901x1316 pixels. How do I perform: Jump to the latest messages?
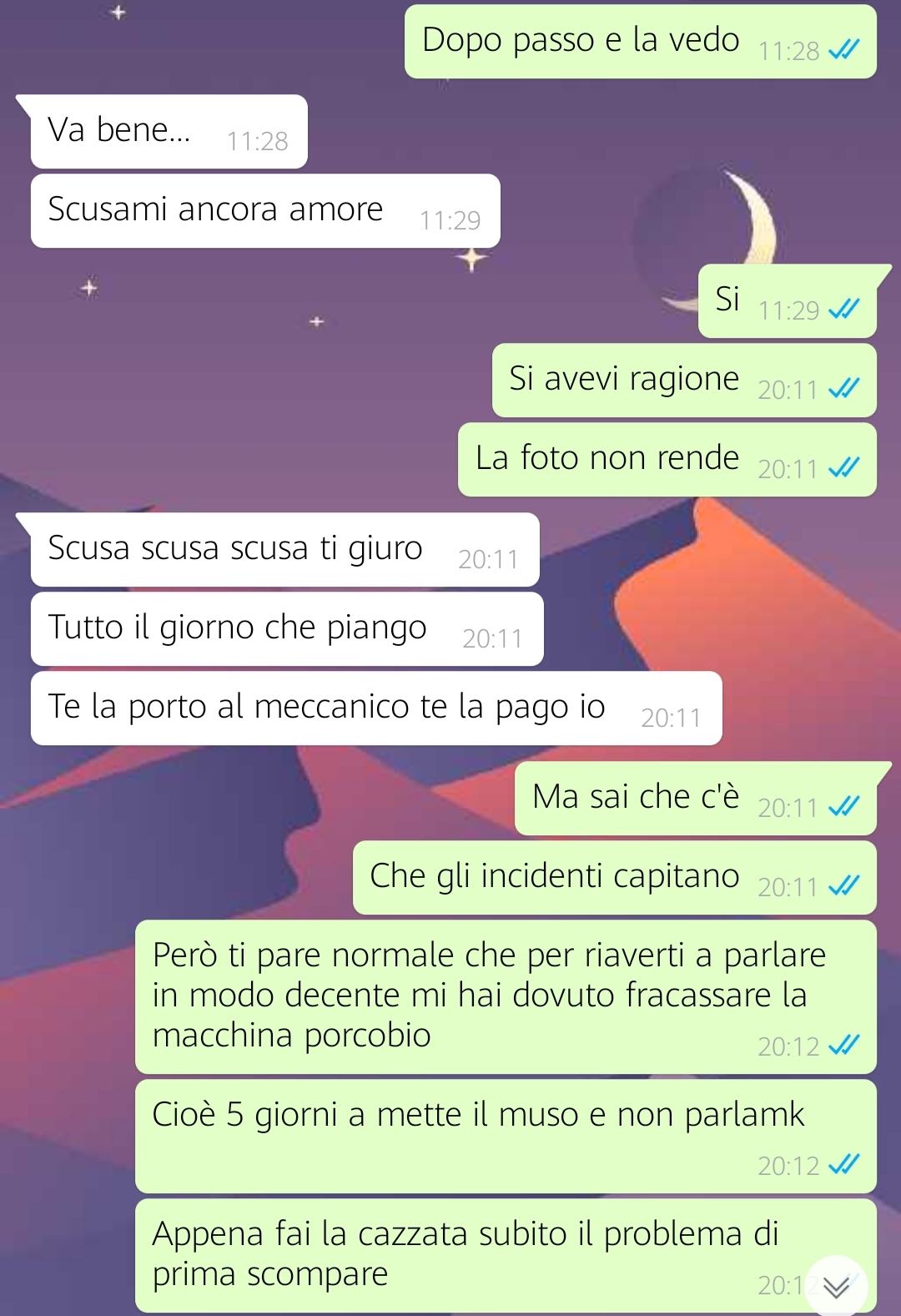836,1287
